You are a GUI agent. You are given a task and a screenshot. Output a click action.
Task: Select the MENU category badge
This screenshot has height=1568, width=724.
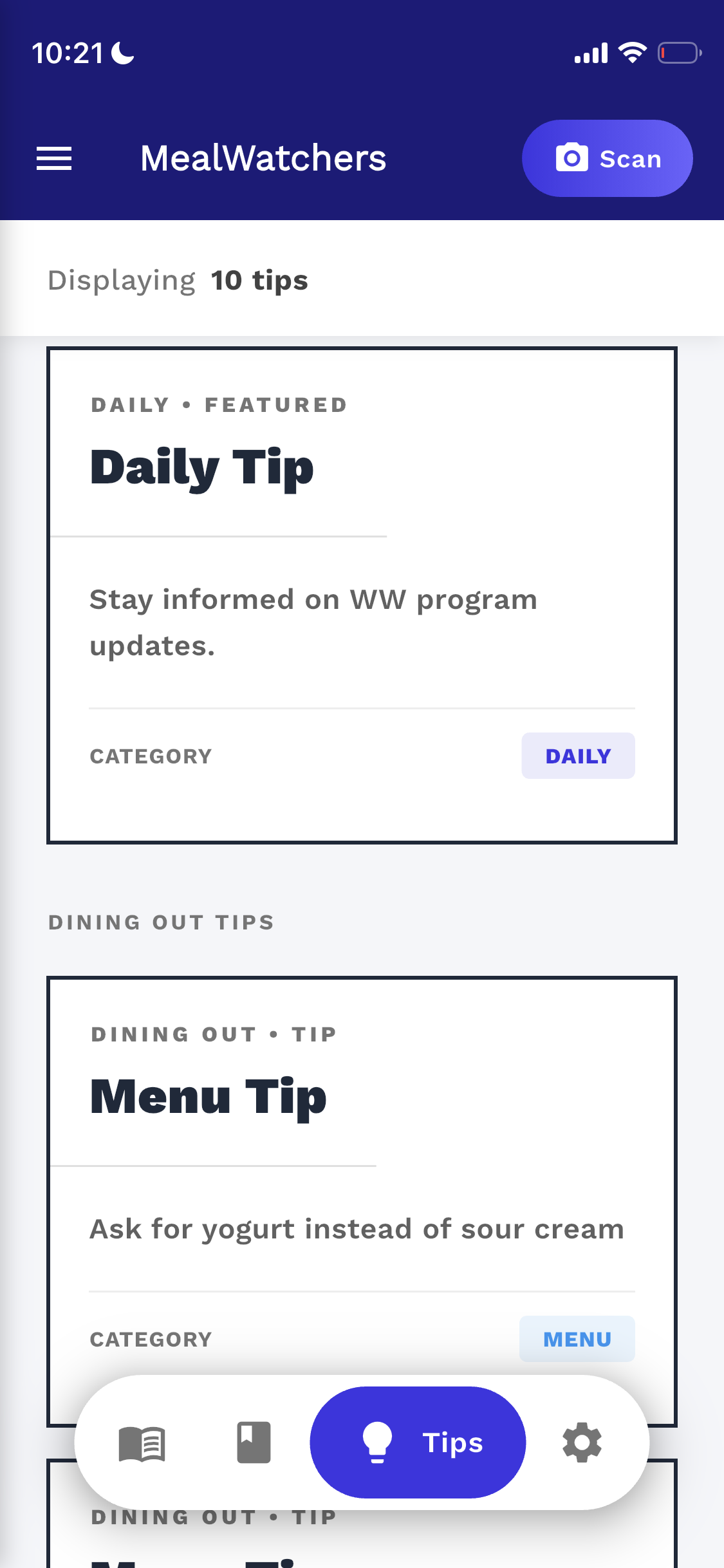click(577, 1339)
